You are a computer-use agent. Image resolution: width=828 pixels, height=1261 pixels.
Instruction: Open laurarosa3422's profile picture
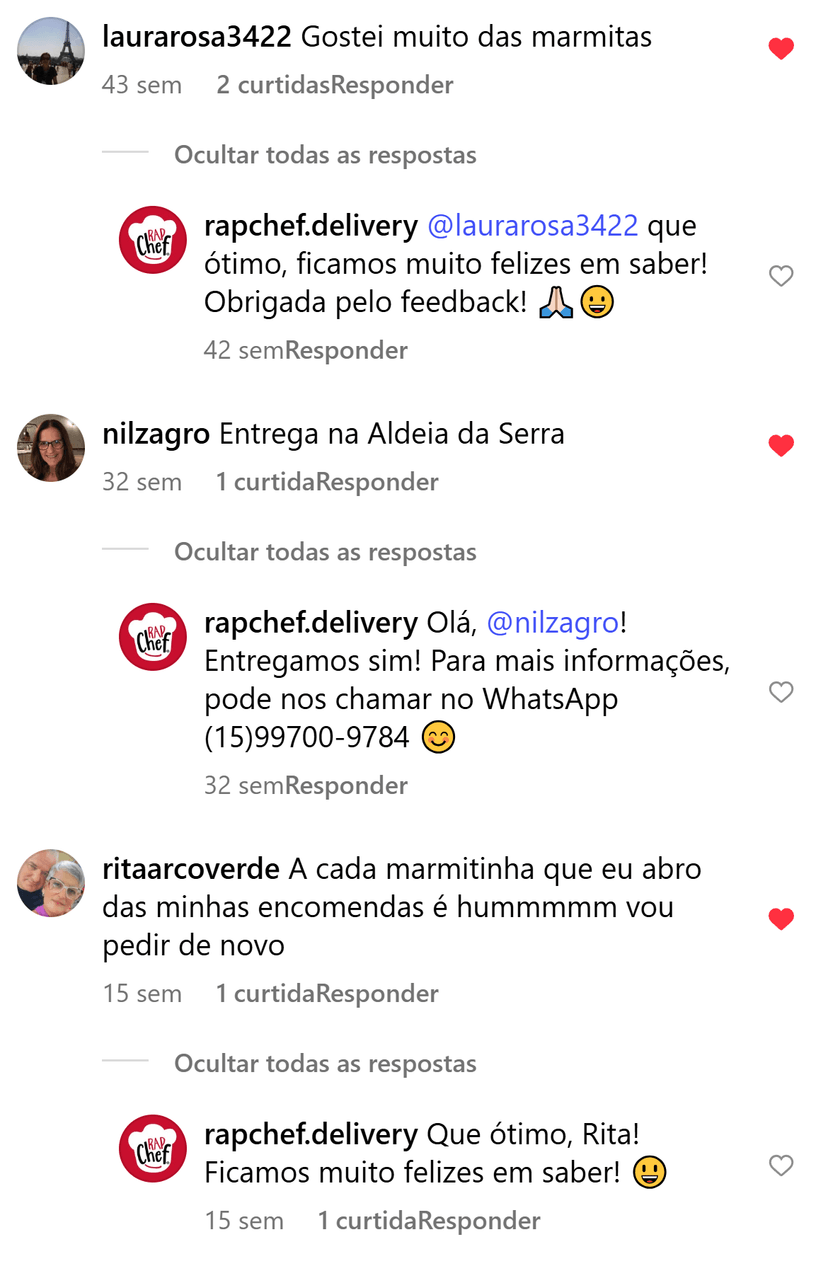tap(50, 50)
